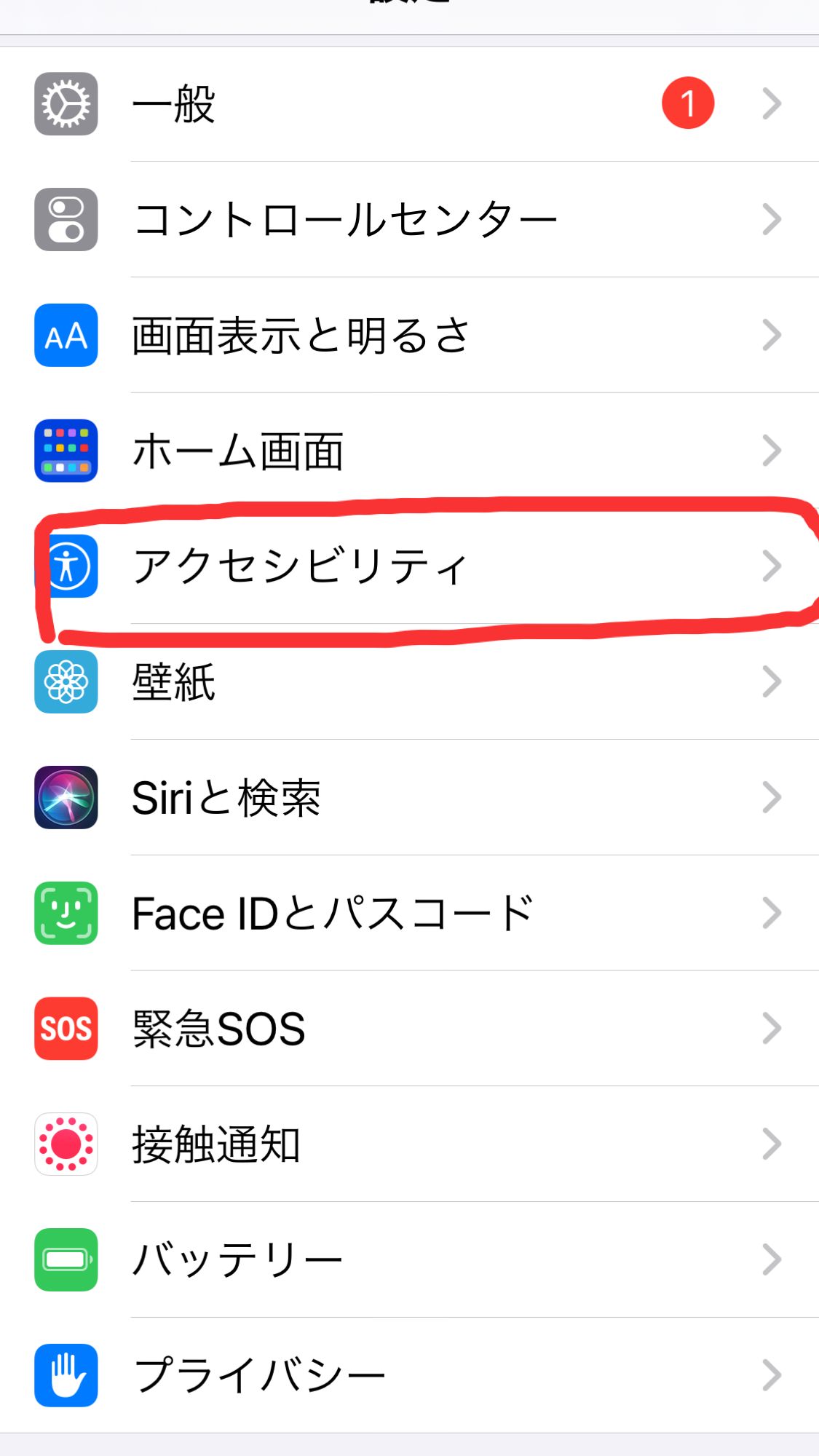Open コントロールセンター settings
819x1456 pixels.
pos(408,219)
